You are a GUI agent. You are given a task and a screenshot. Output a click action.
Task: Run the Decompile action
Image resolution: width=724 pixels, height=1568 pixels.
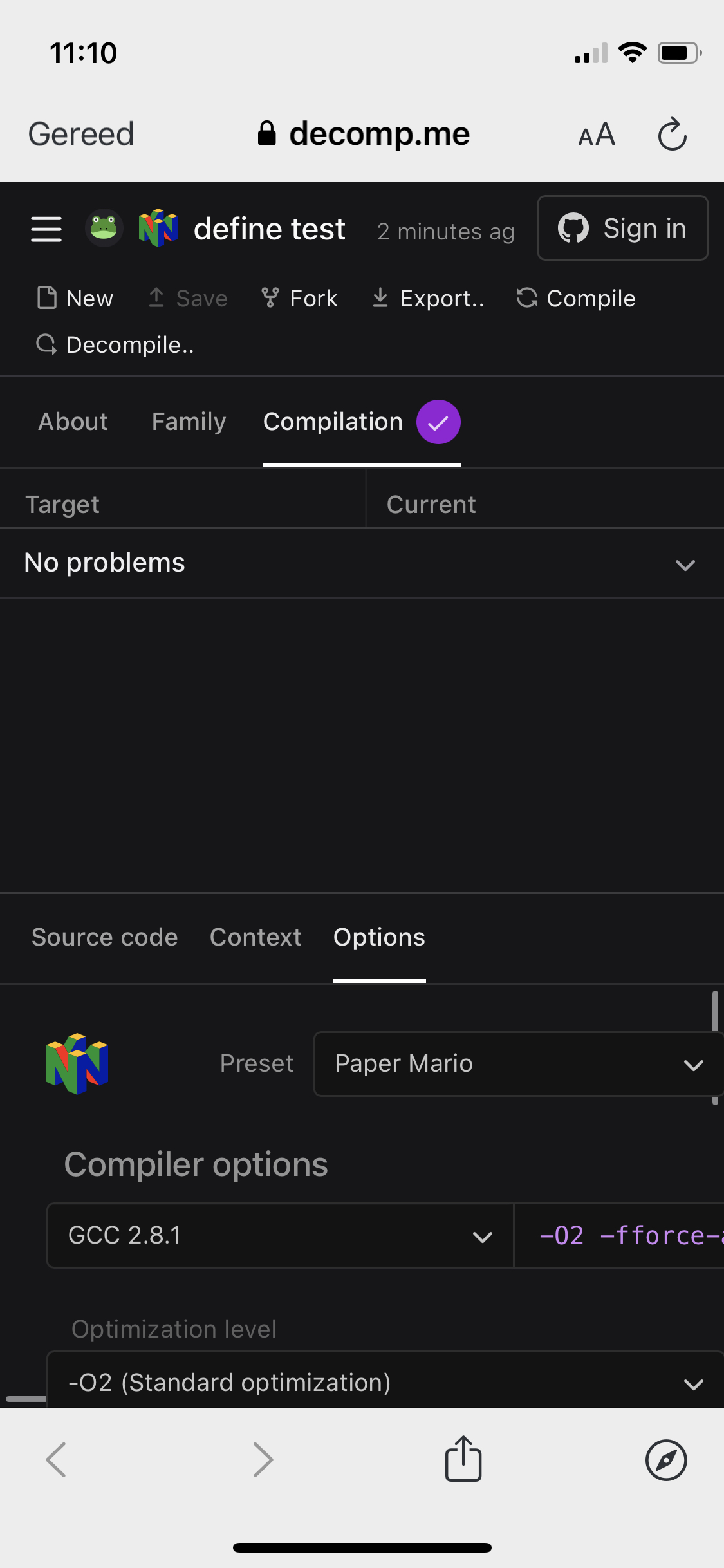coord(116,344)
